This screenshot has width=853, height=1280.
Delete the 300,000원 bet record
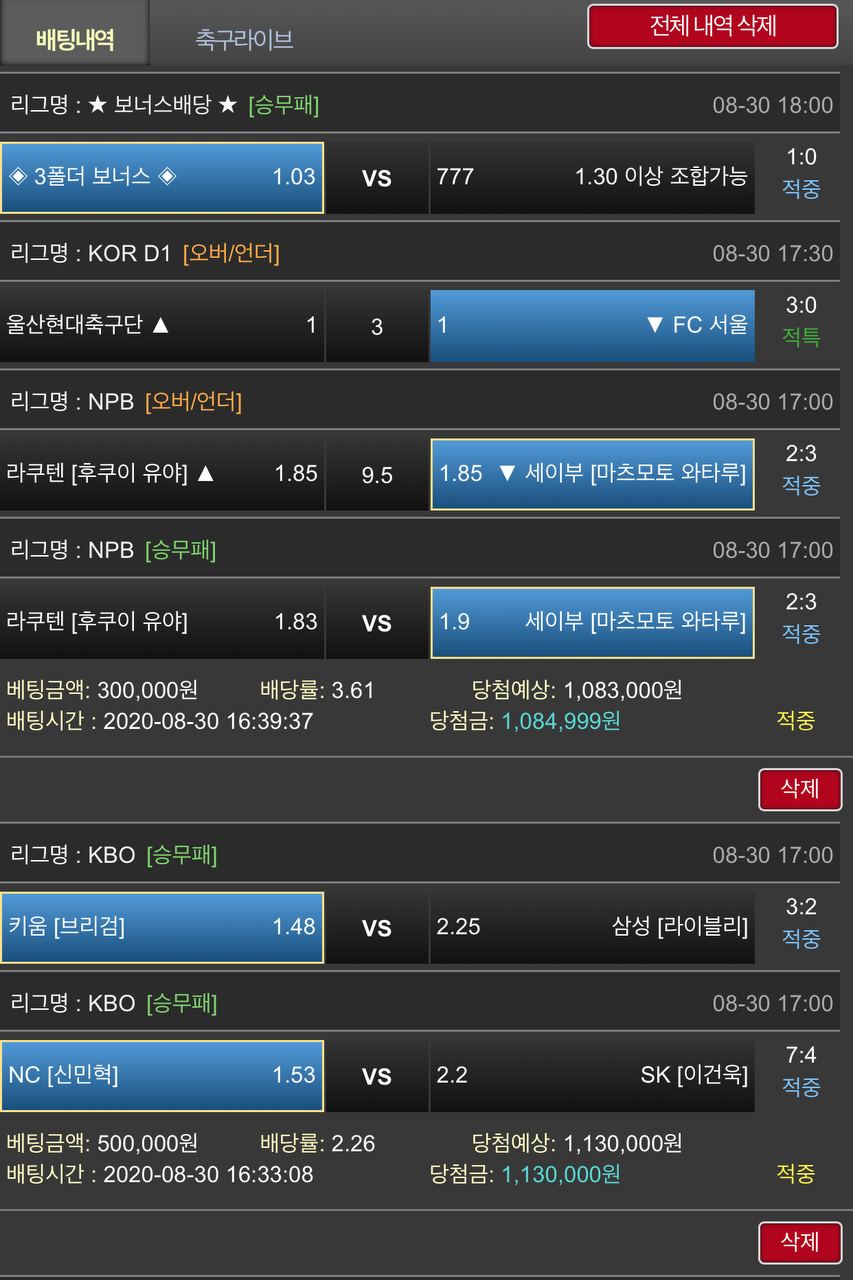pos(799,789)
